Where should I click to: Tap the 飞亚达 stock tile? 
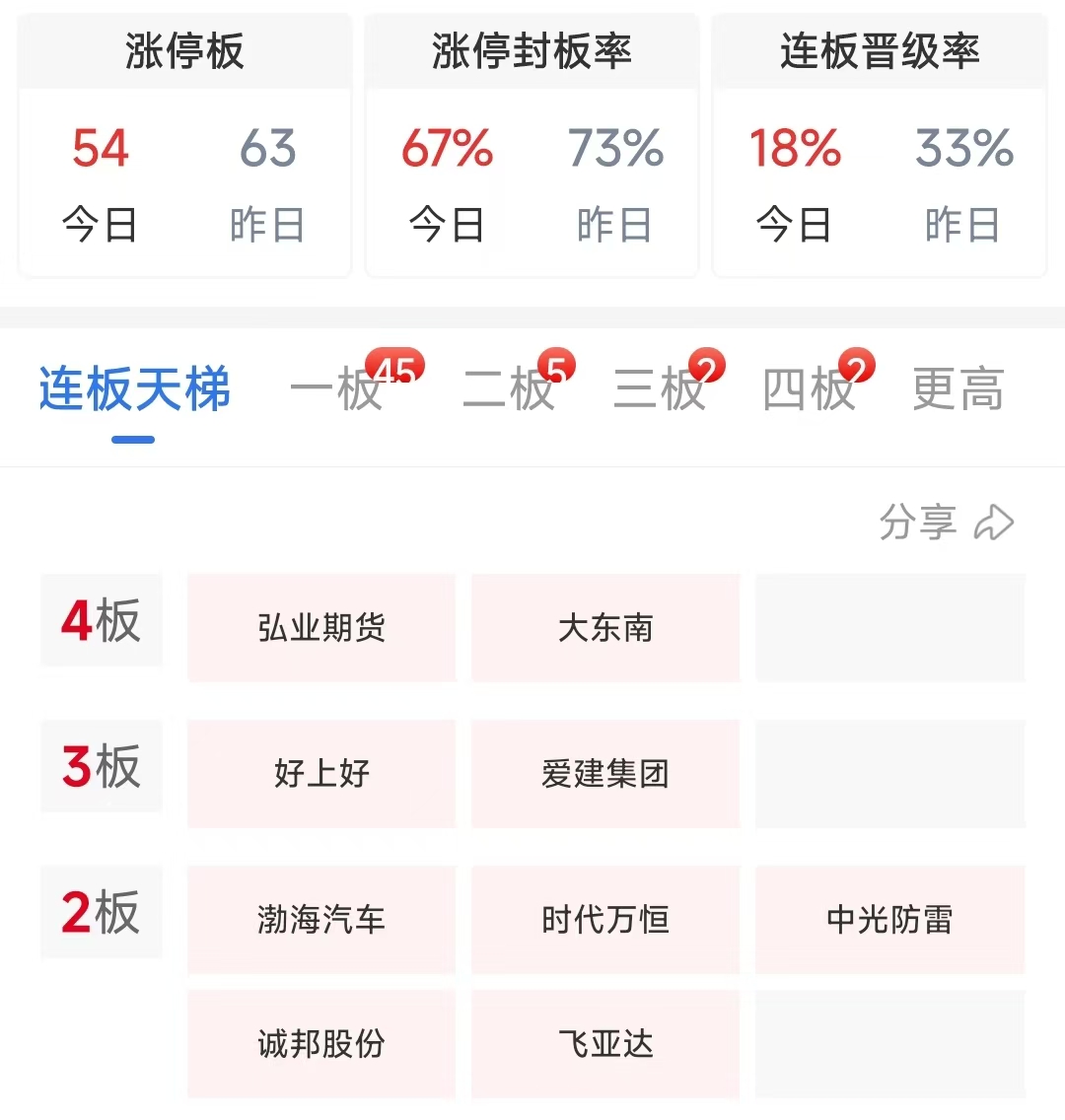click(x=605, y=1044)
